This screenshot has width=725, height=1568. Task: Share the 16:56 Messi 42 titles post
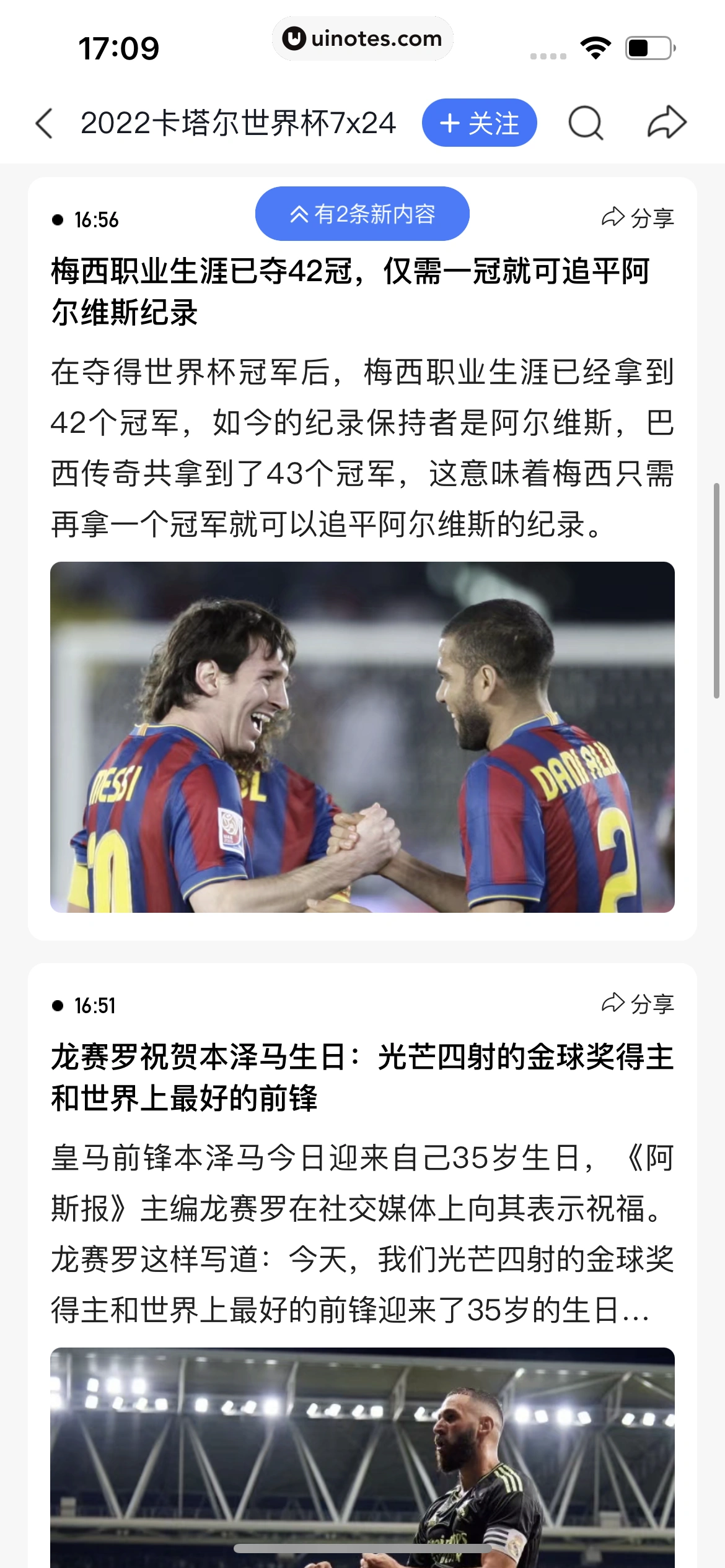click(x=638, y=218)
